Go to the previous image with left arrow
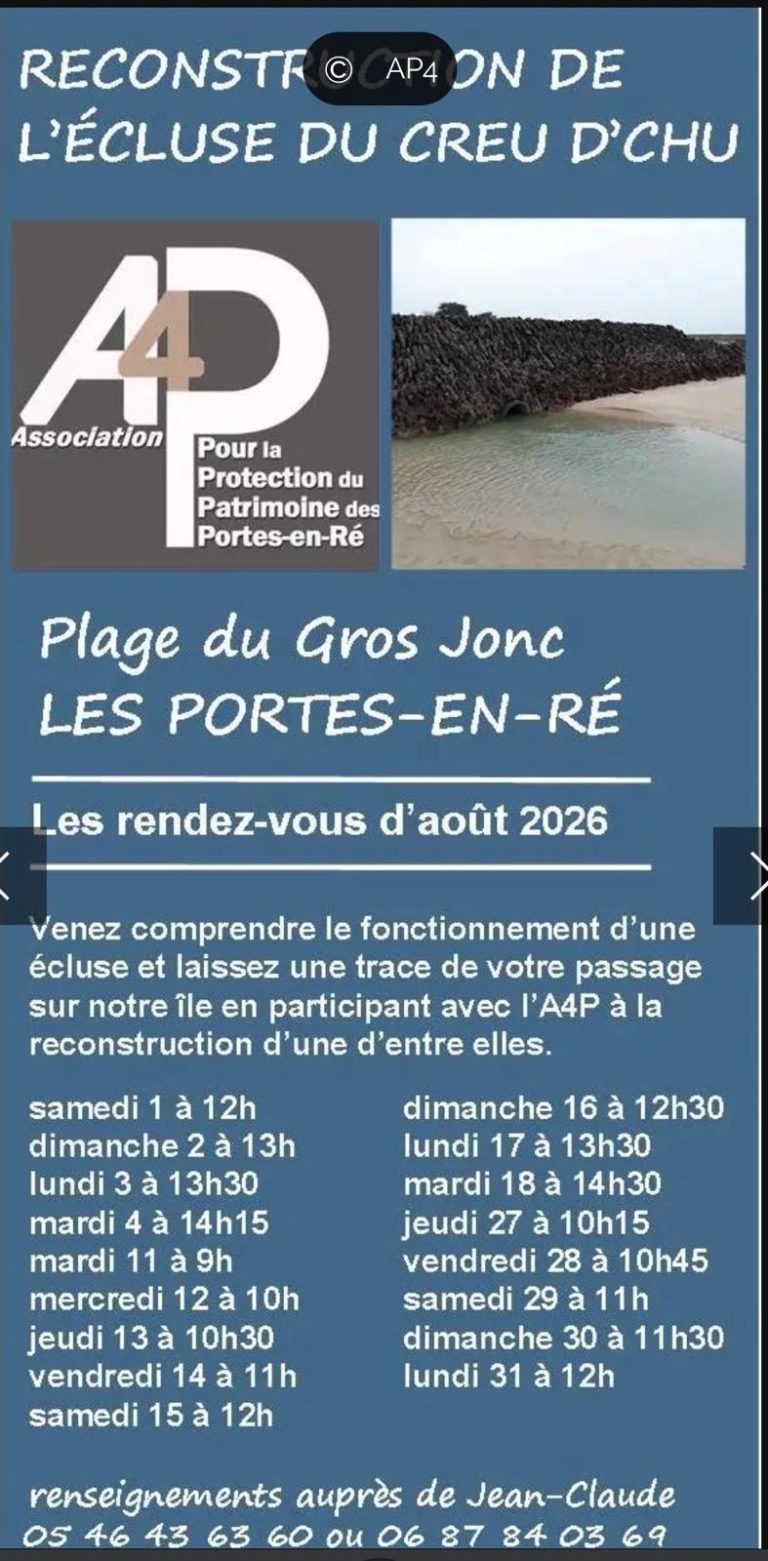Viewport: 768px width, 1561px height. pos(20,875)
